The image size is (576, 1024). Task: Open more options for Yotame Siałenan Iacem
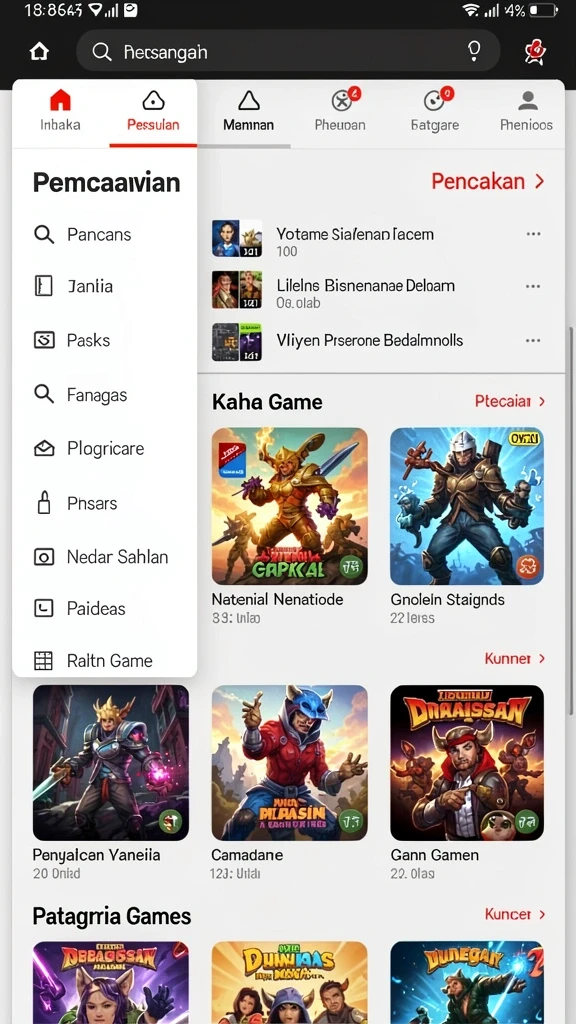[533, 234]
